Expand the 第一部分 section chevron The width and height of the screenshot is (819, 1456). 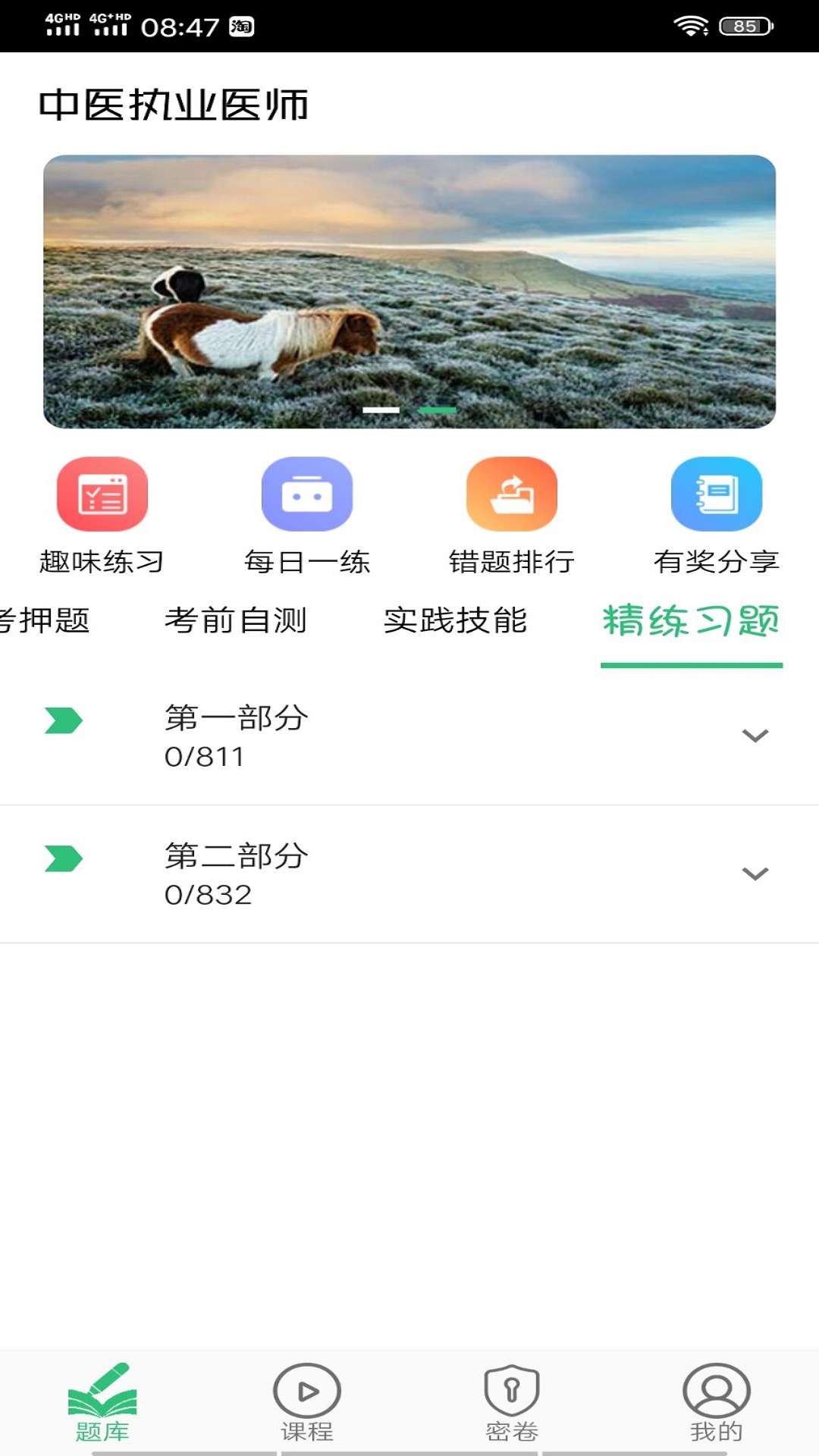pyautogui.click(x=753, y=734)
